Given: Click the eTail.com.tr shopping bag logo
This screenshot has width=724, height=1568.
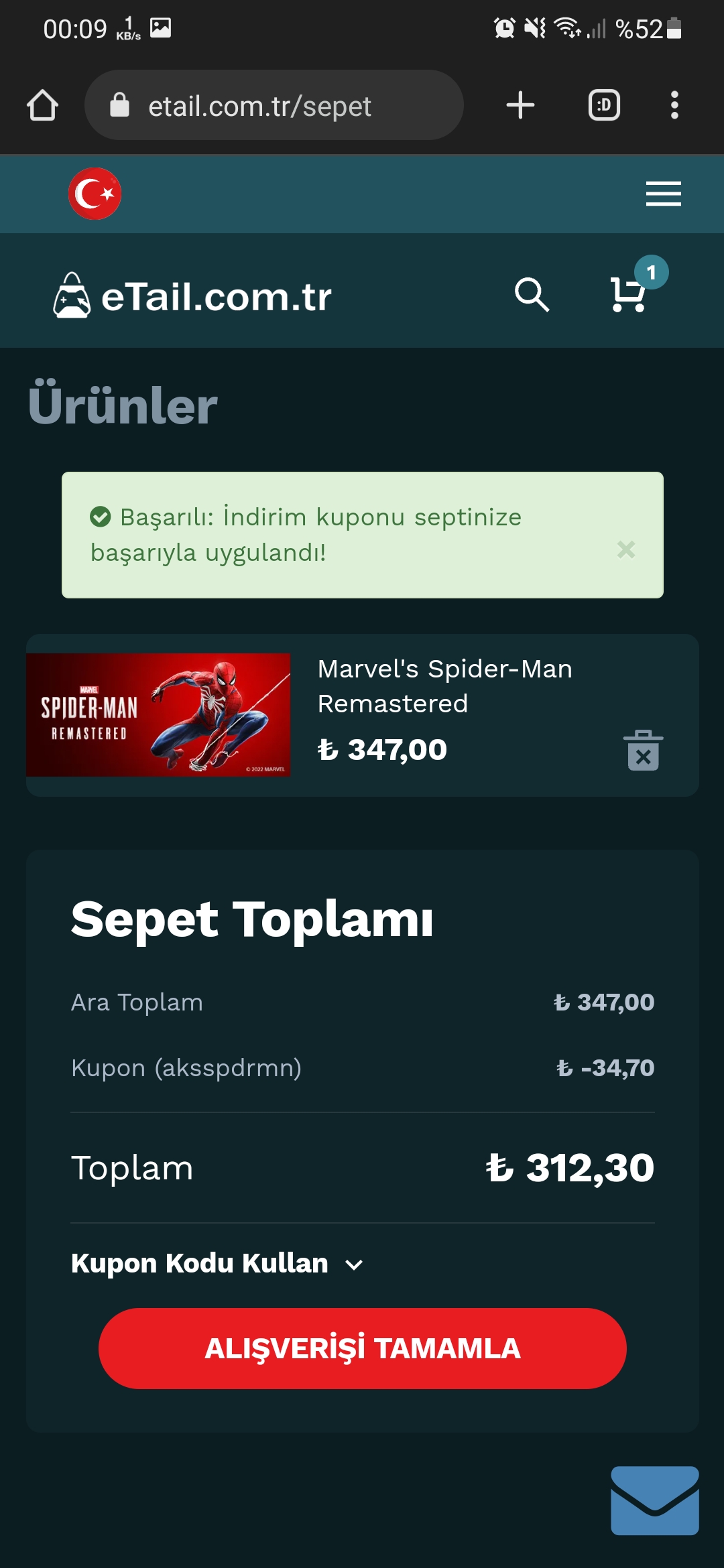Looking at the screenshot, I should 72,295.
